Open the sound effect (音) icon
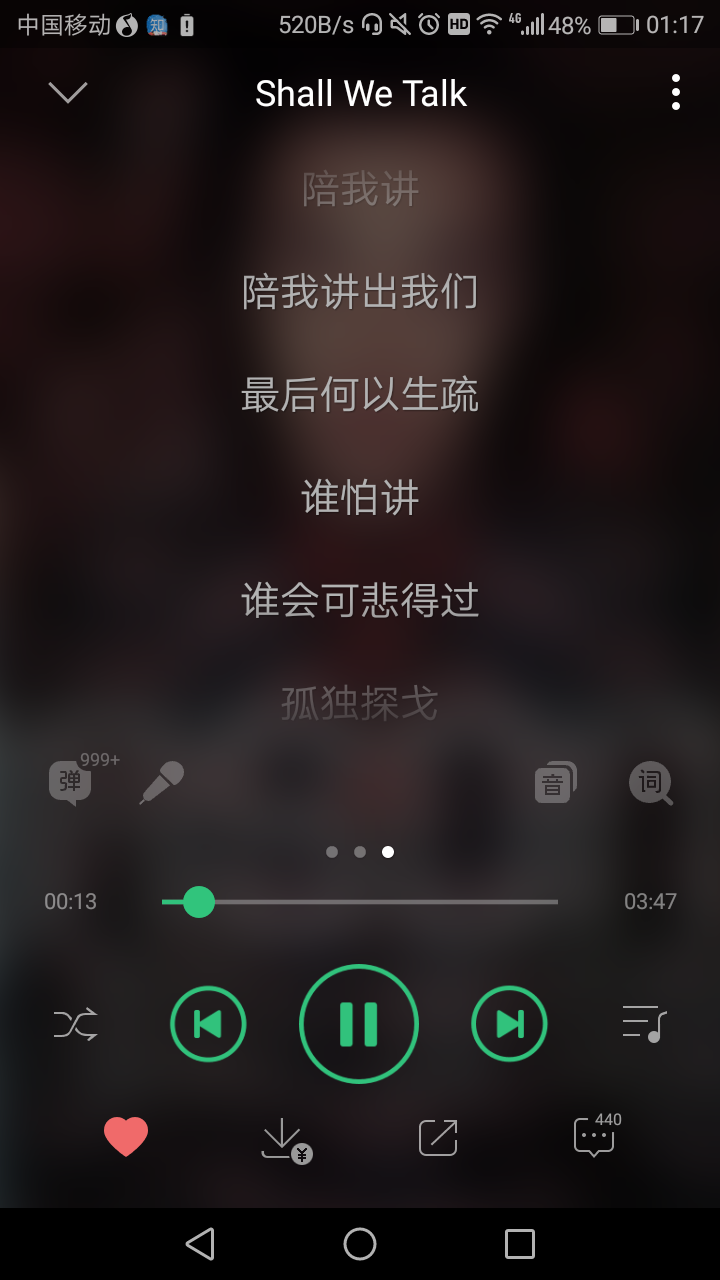 pos(555,783)
